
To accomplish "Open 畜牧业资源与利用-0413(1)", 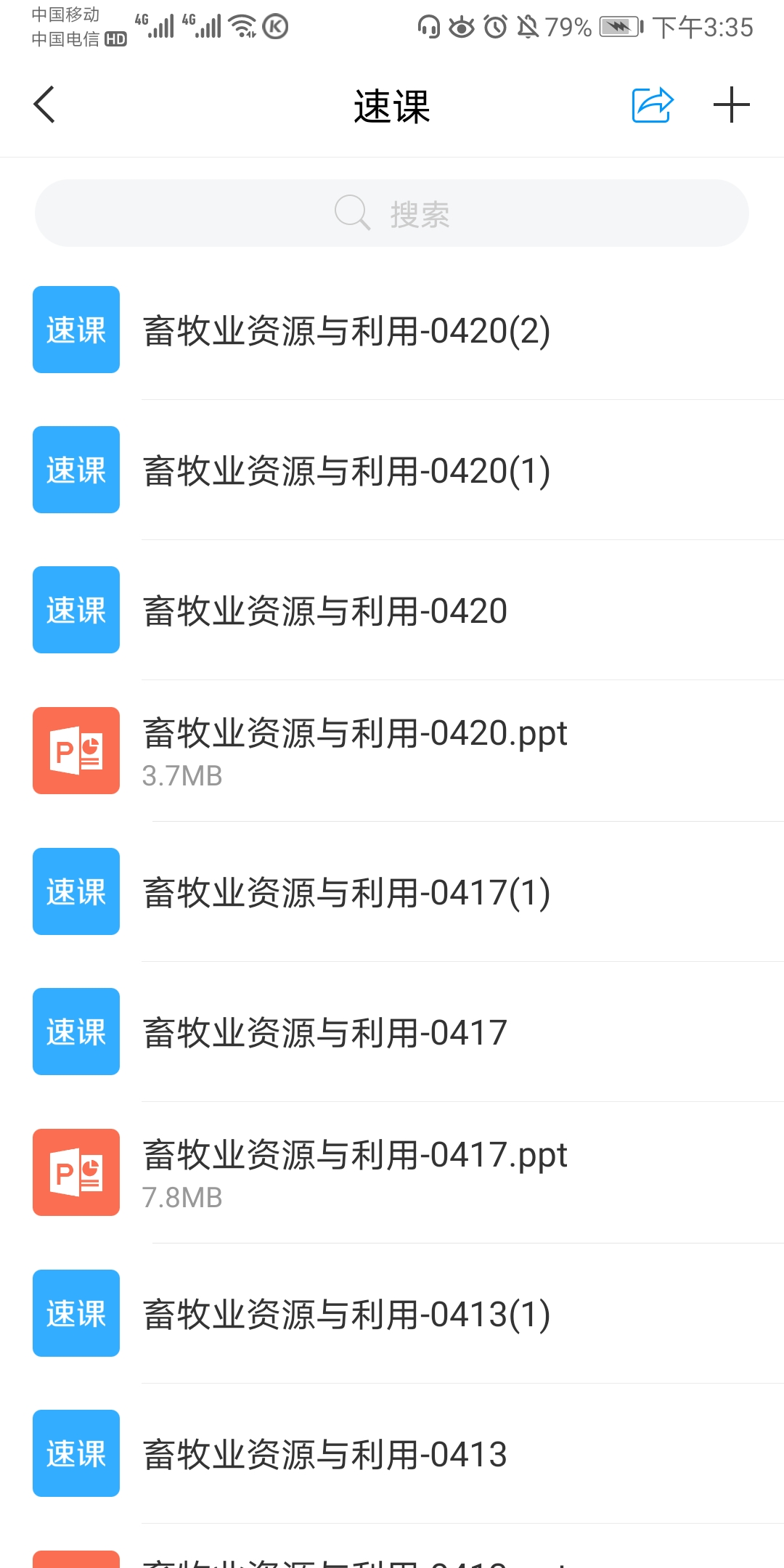I will [392, 1313].
